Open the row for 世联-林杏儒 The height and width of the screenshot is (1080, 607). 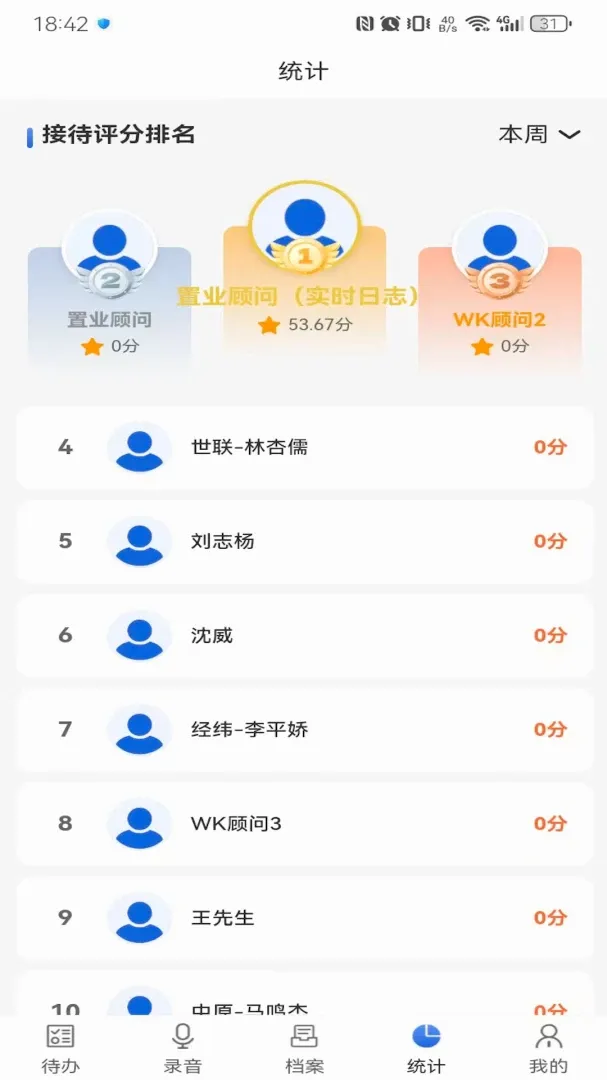[x=304, y=448]
